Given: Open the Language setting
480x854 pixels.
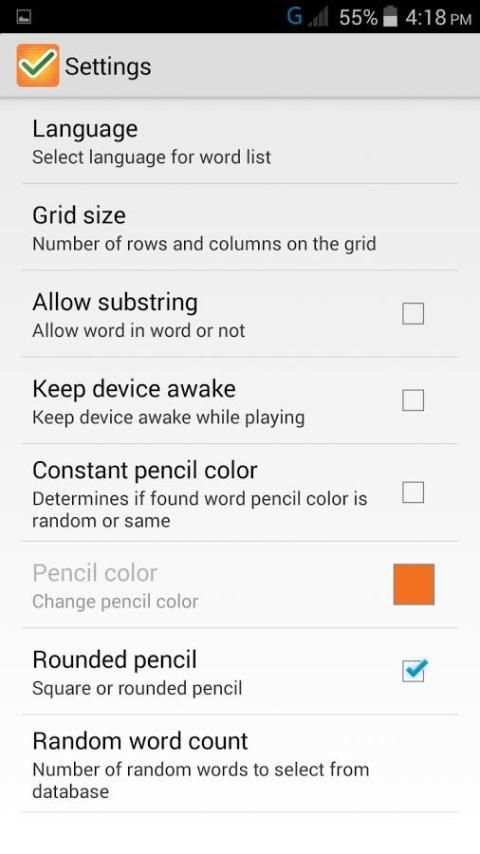Looking at the screenshot, I should (240, 142).
